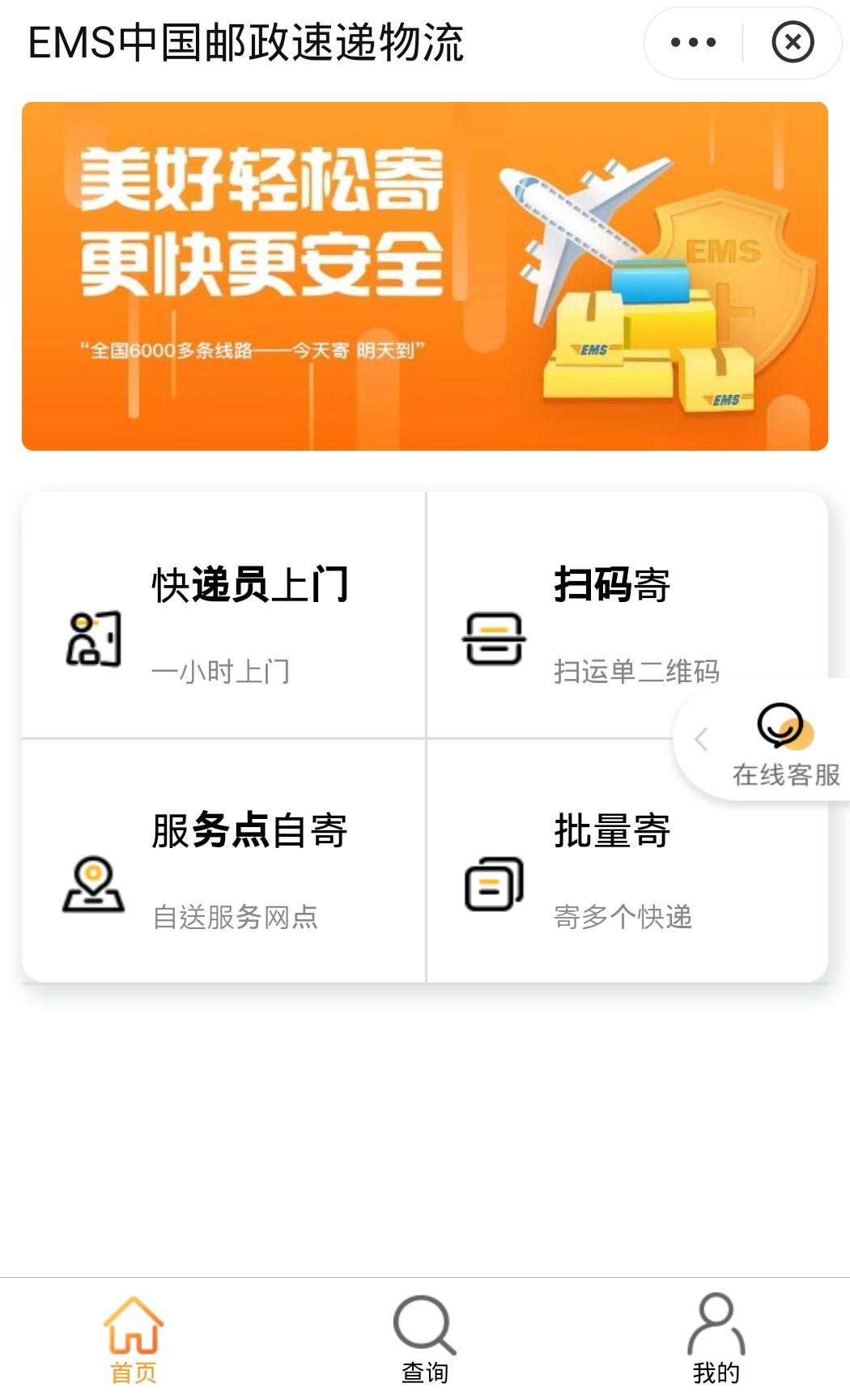Open the 美好轻松寄 promotional banner
The height and width of the screenshot is (1400, 850).
[424, 276]
